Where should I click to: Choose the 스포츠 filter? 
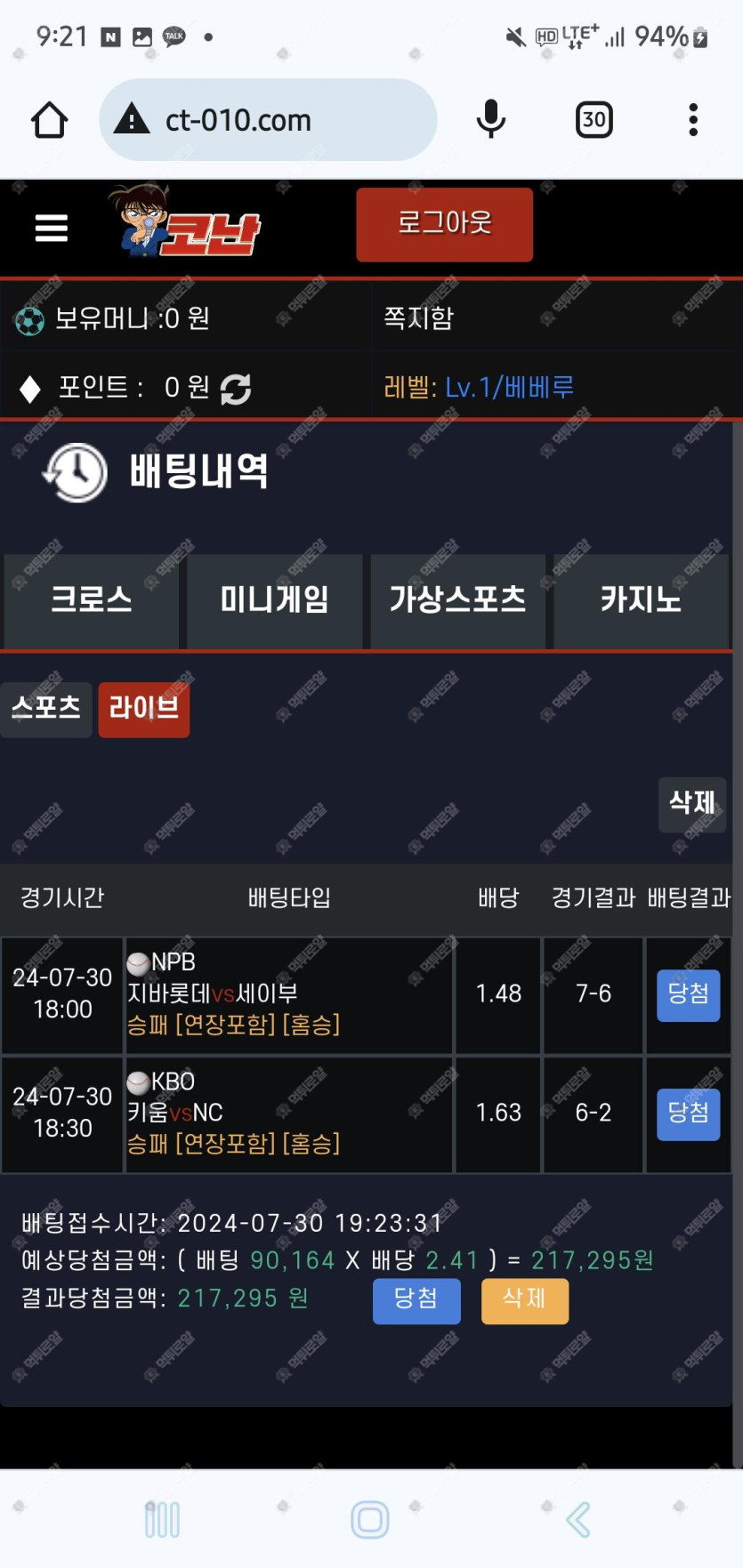click(45, 709)
